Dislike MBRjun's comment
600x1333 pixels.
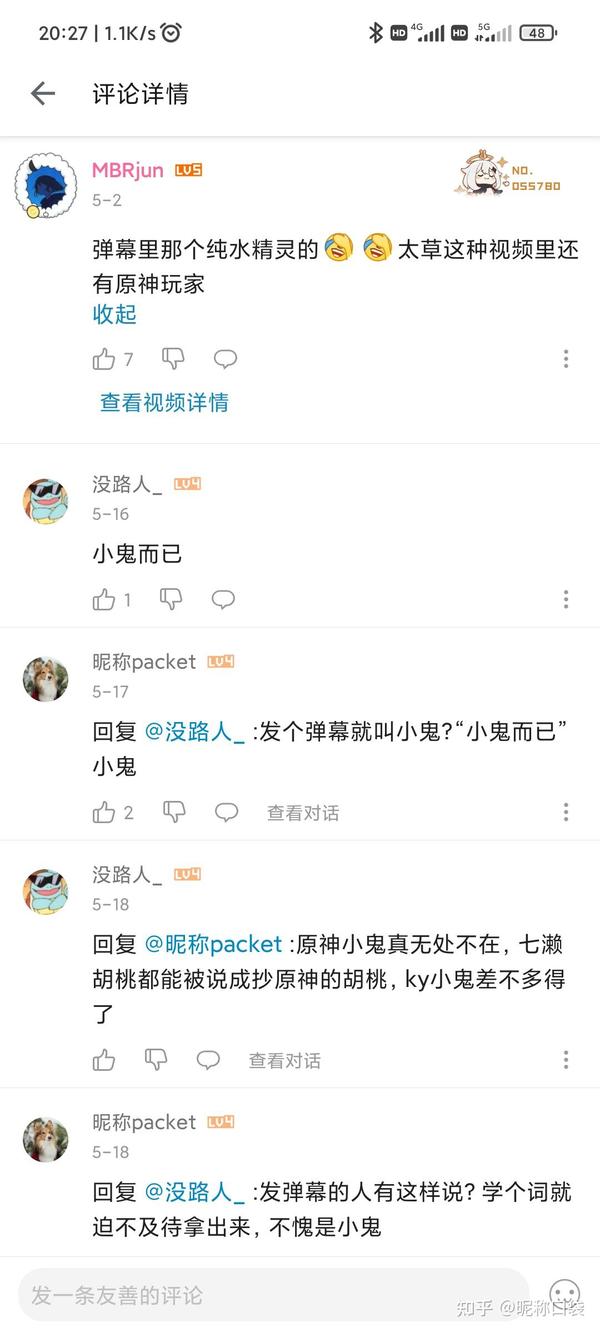point(173,358)
